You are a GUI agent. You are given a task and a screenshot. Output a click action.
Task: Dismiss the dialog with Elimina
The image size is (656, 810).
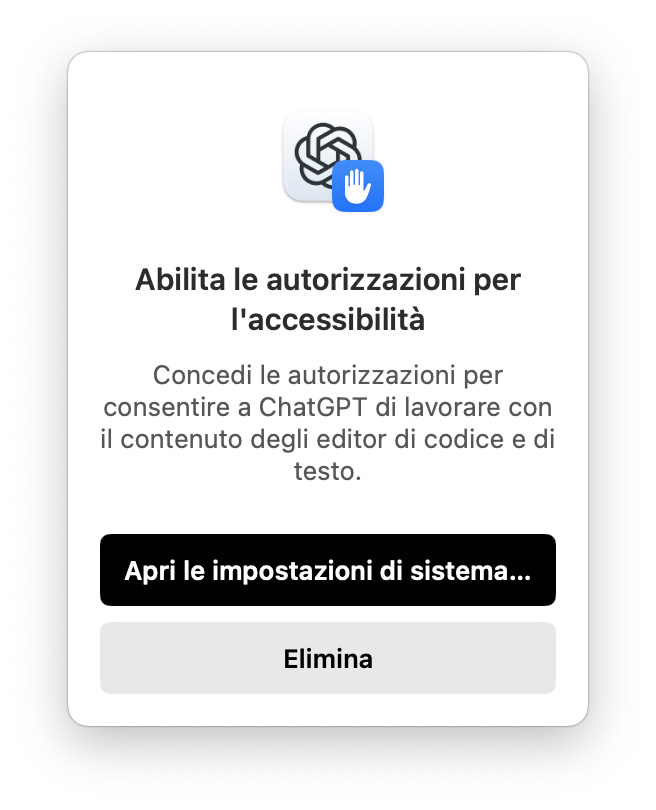tap(327, 659)
